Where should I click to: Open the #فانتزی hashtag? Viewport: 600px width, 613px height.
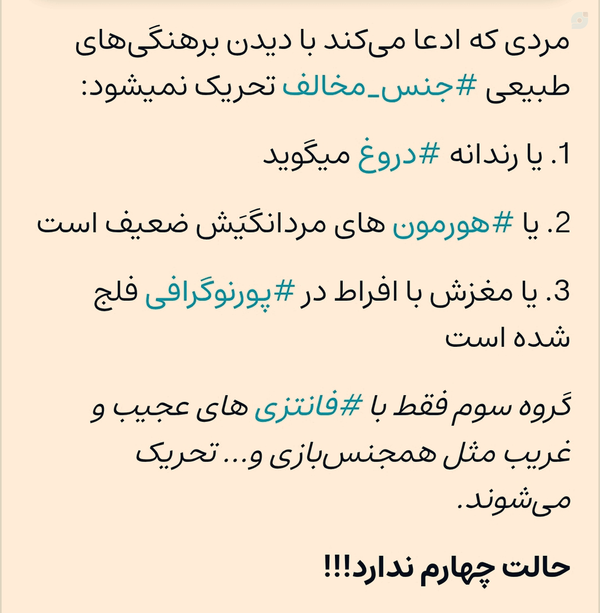pos(307,408)
